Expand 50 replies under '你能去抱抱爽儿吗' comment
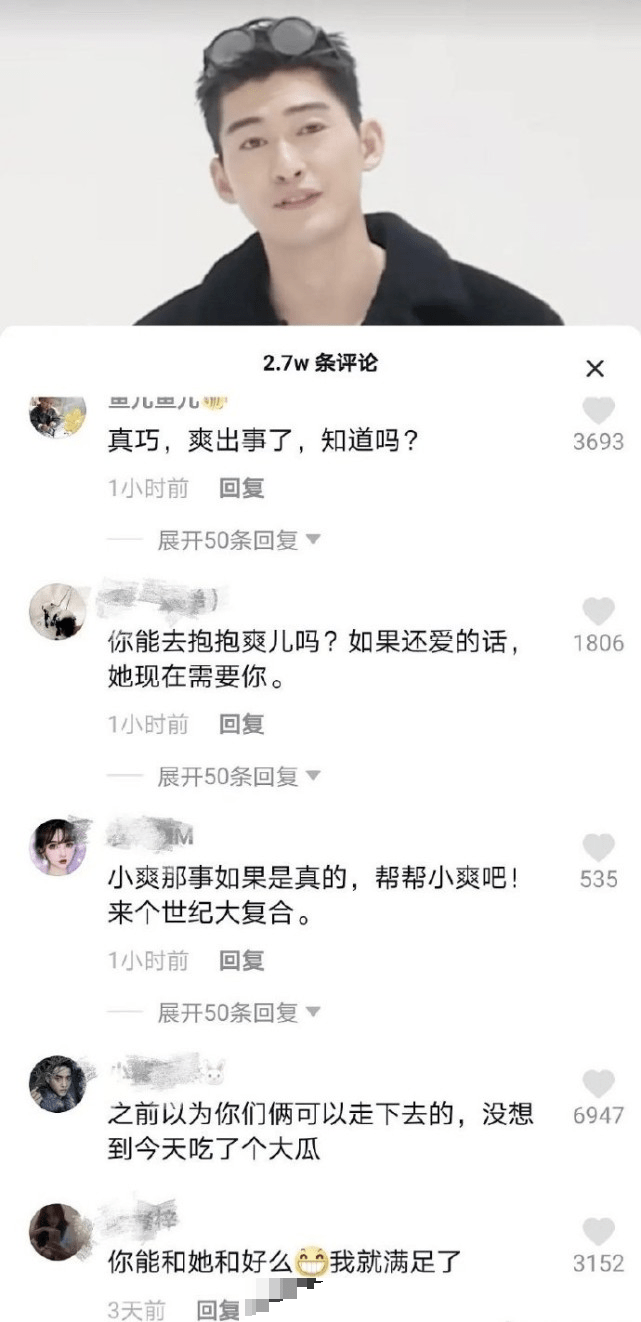 [x=238, y=776]
